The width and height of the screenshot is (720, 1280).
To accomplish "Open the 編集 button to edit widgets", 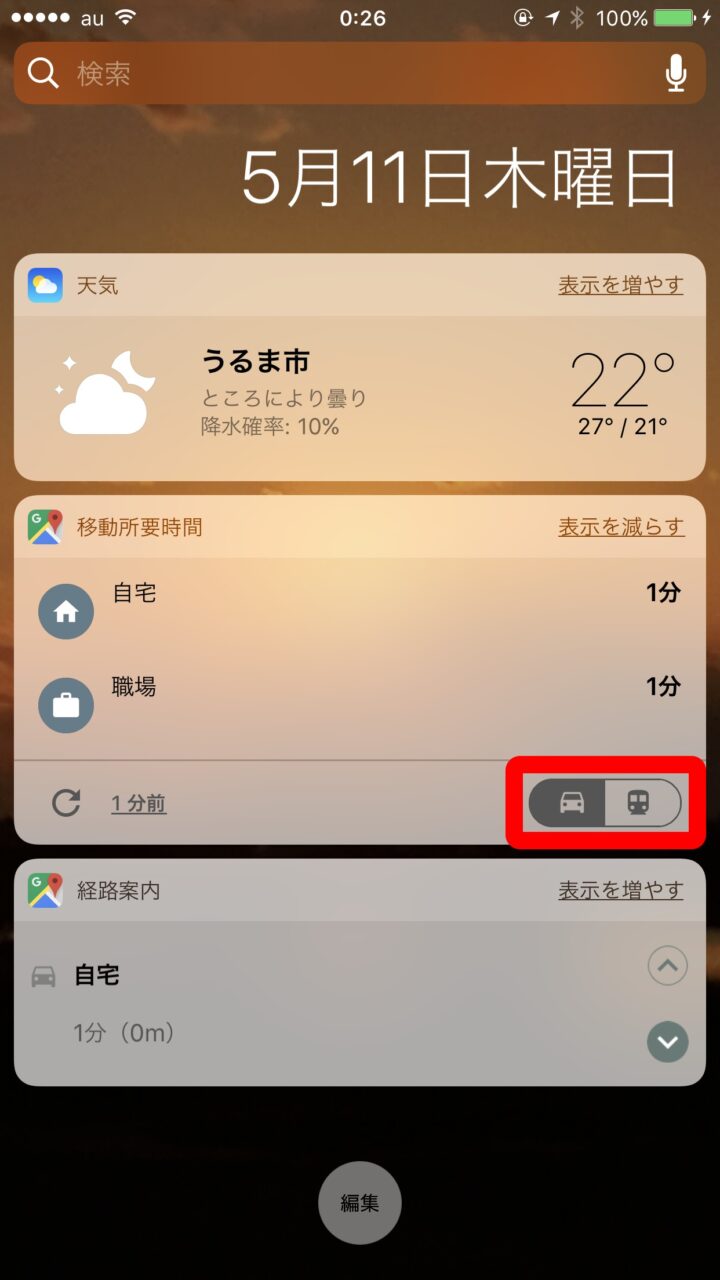I will pyautogui.click(x=360, y=1203).
